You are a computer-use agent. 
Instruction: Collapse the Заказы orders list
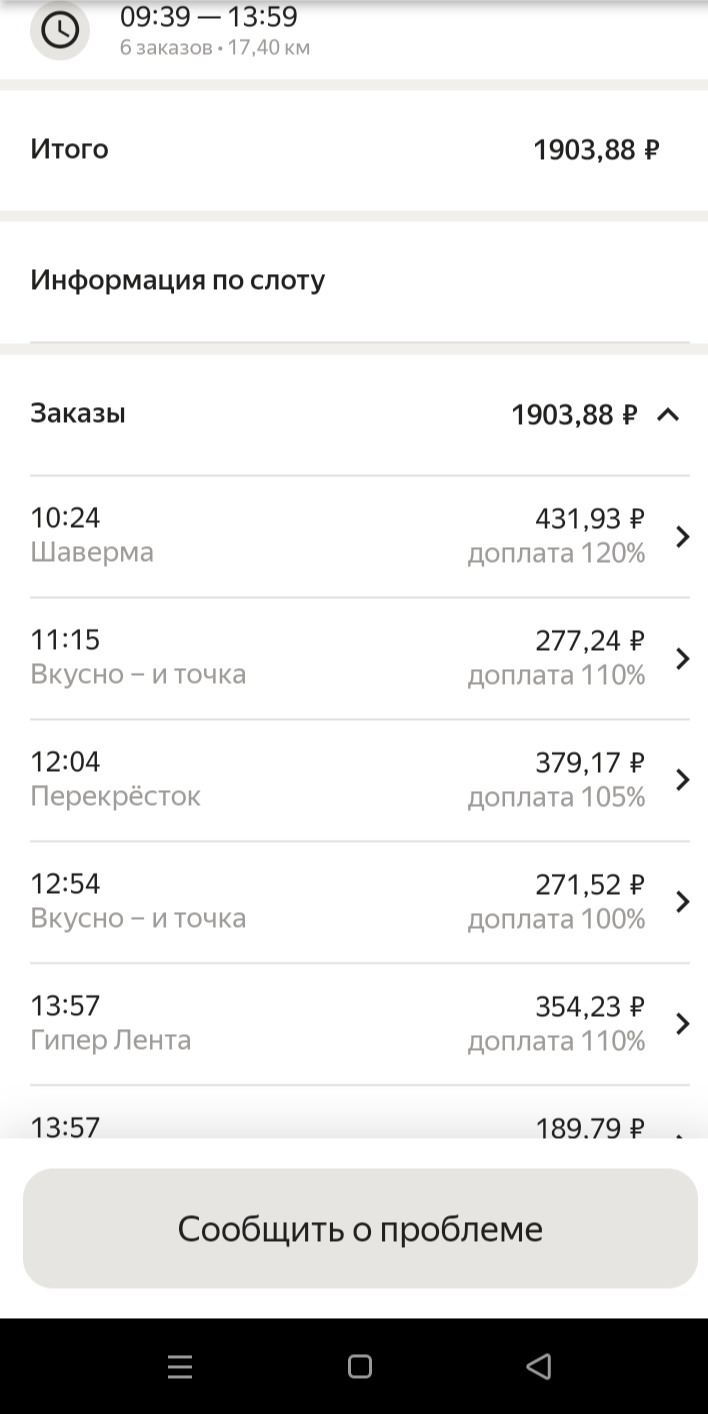click(667, 414)
